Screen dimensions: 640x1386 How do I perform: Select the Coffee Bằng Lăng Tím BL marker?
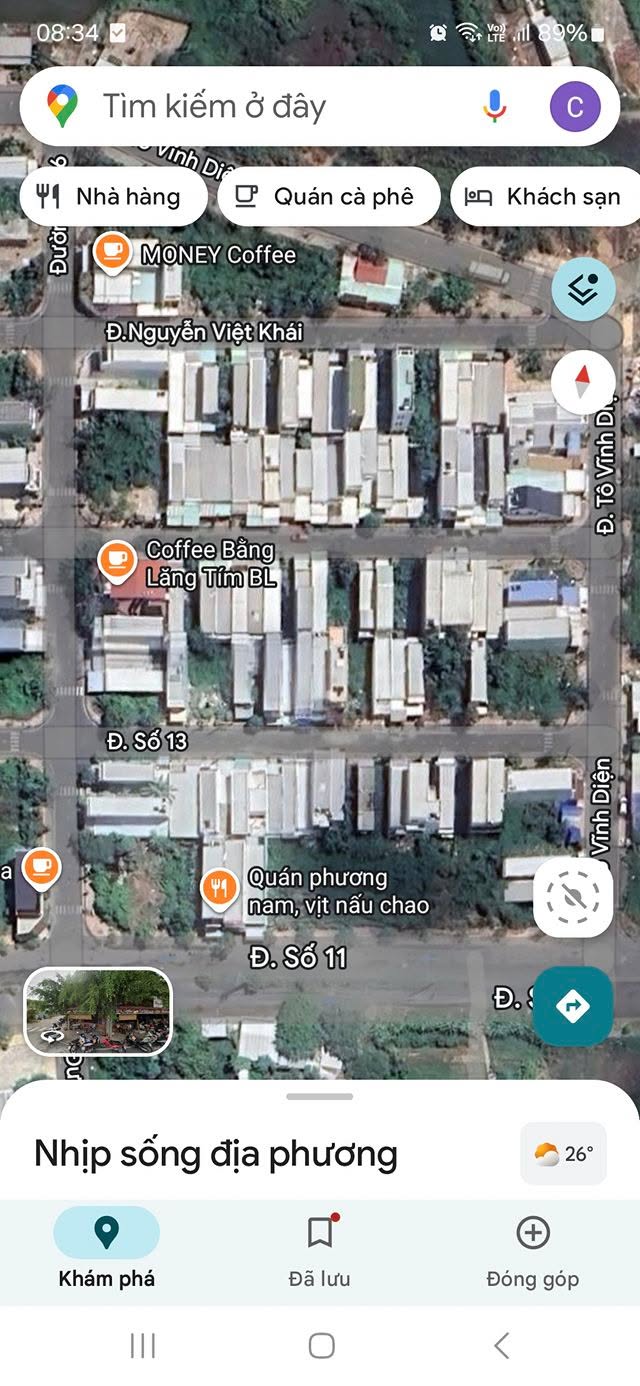coord(118,561)
